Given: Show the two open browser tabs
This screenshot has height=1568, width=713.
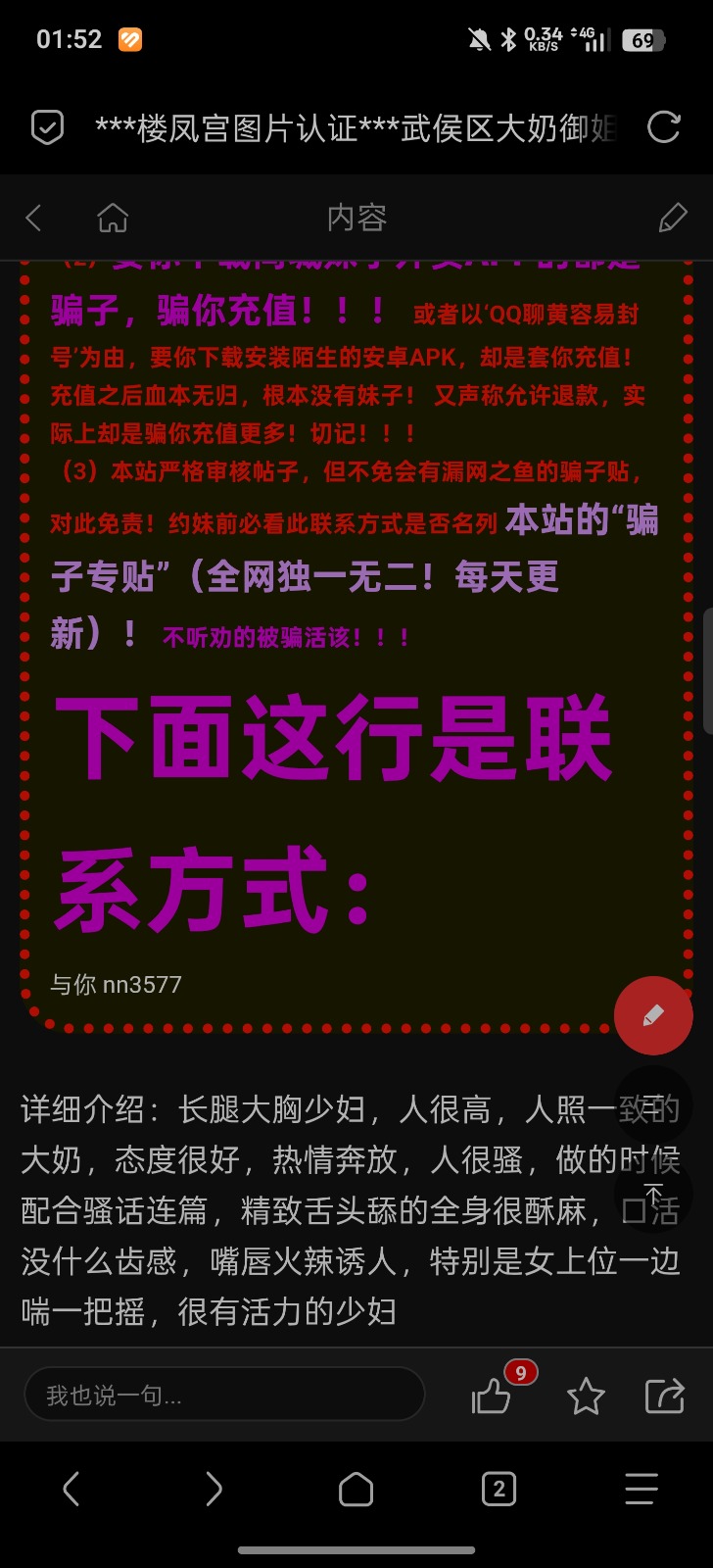Looking at the screenshot, I should (499, 1490).
